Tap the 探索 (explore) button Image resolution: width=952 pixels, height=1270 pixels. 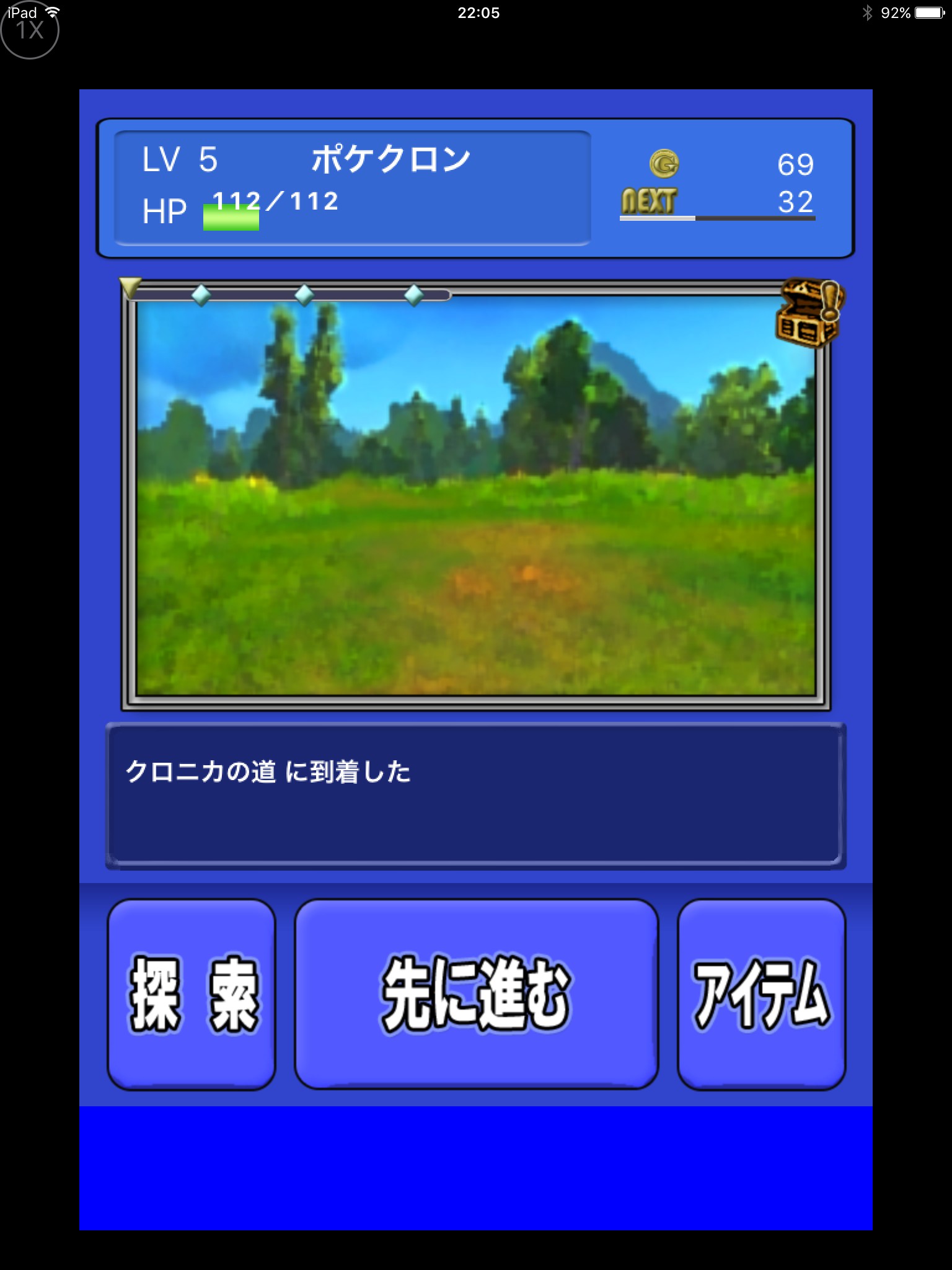click(x=192, y=994)
